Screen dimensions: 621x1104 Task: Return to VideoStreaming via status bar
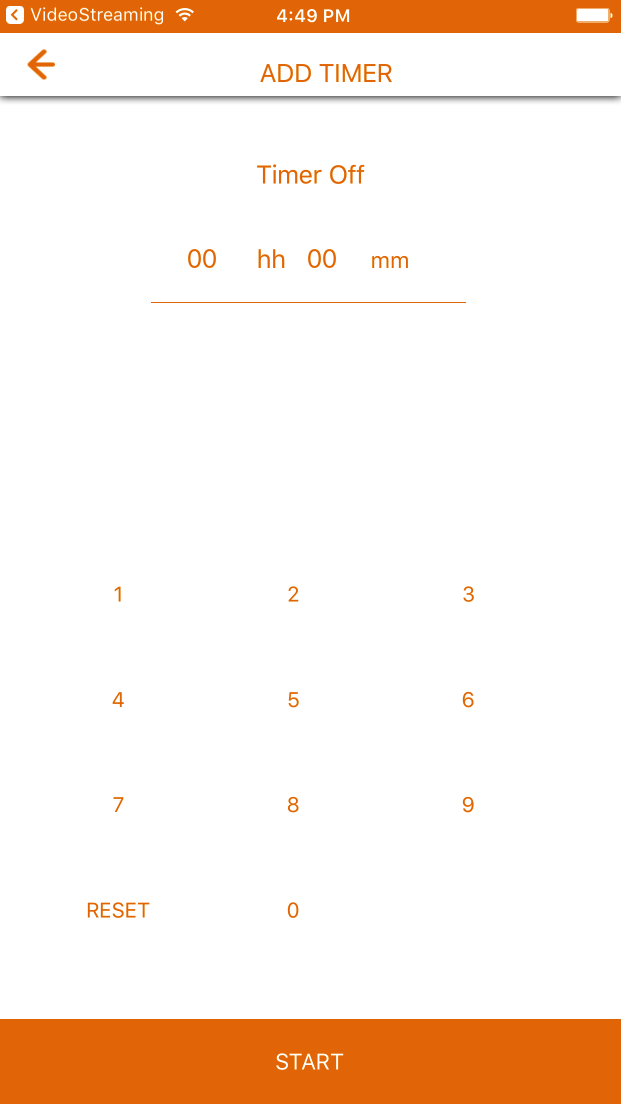(85, 15)
